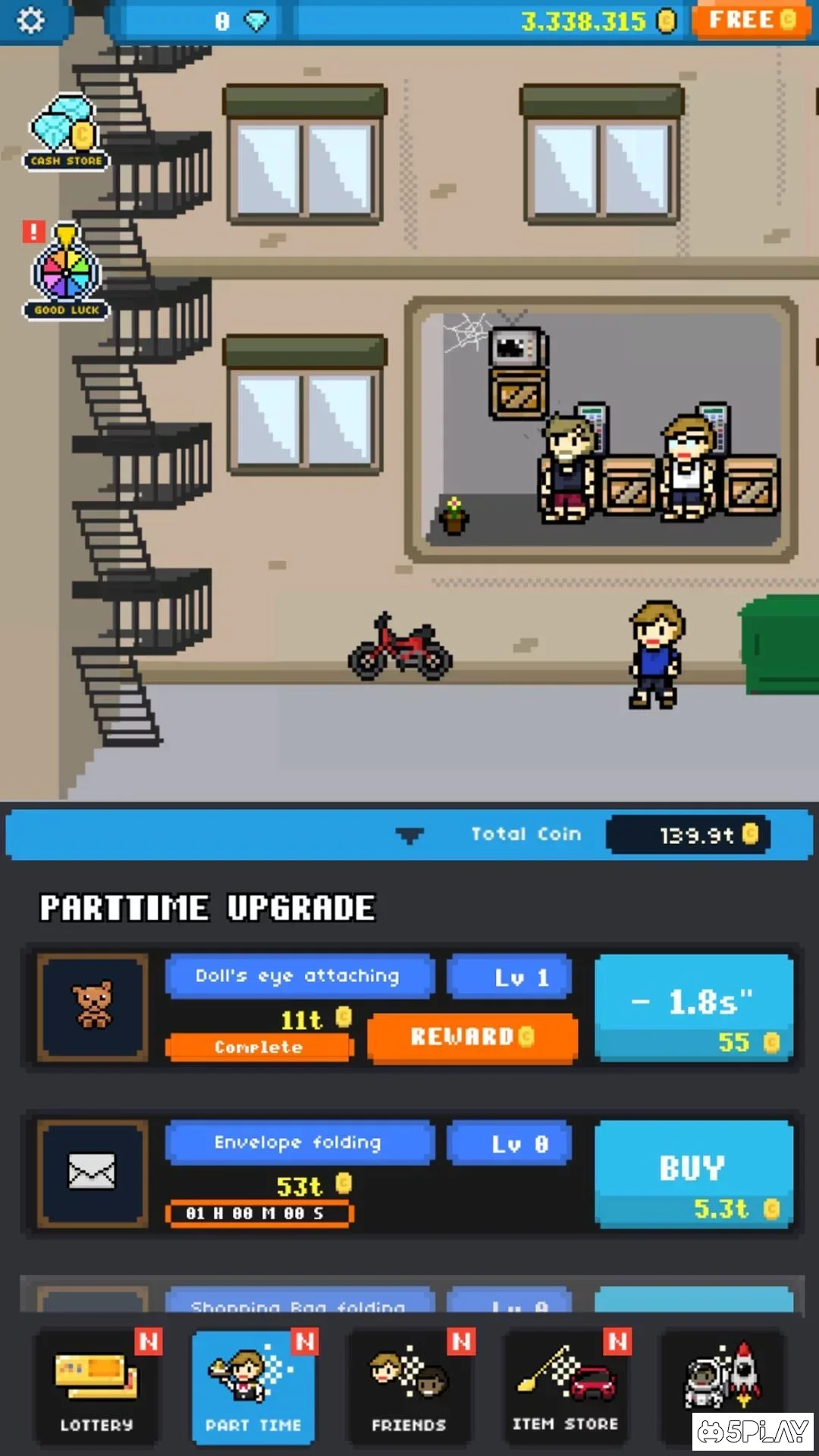Open the Lottery tab
Viewport: 819px width, 1456px height.
(x=97, y=1387)
